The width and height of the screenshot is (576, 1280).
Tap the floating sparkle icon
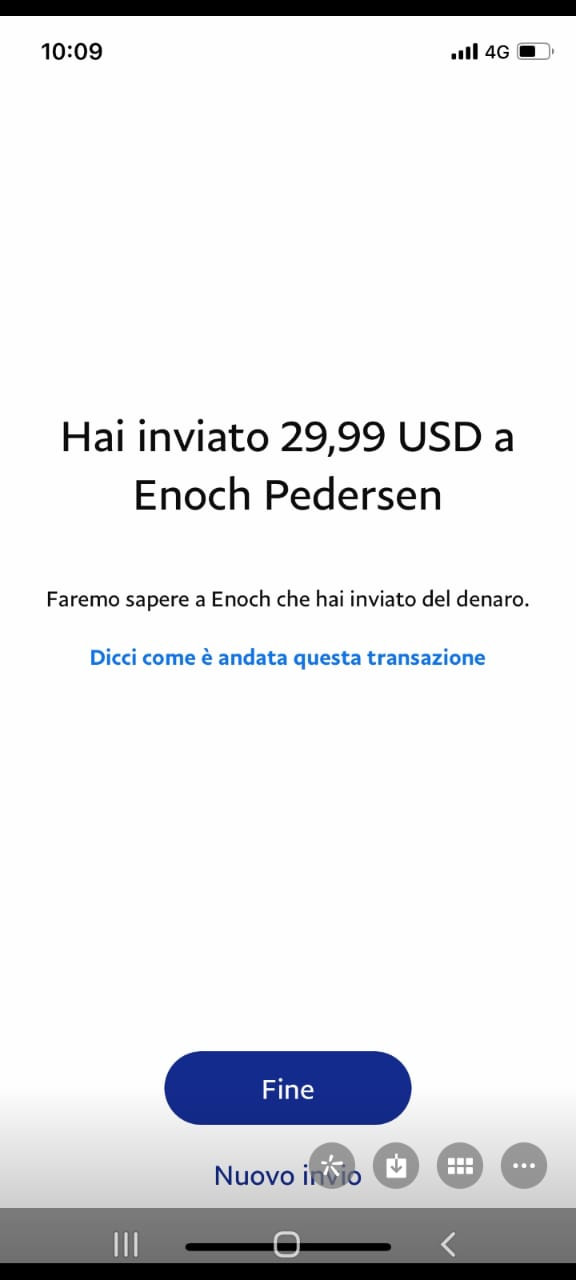pos(332,1165)
